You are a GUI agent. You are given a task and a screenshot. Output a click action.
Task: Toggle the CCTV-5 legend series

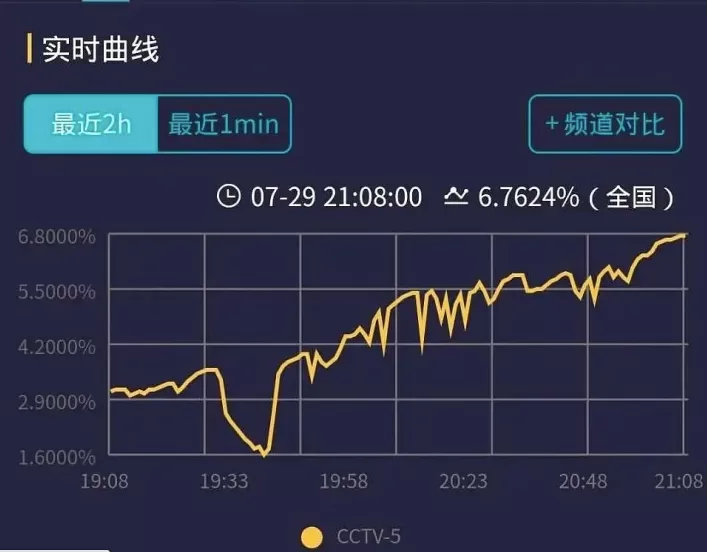(351, 537)
